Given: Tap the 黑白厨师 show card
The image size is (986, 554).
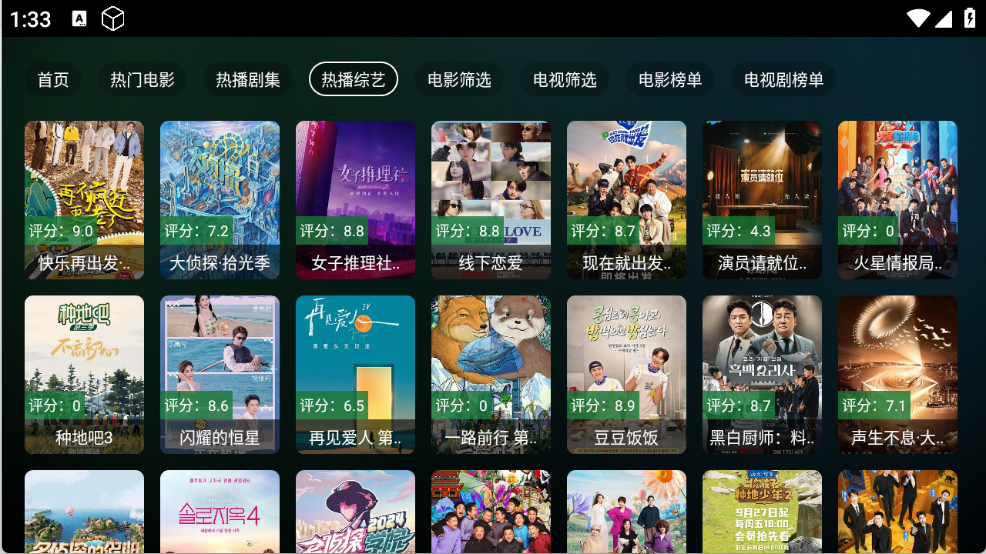Looking at the screenshot, I should click(x=762, y=374).
